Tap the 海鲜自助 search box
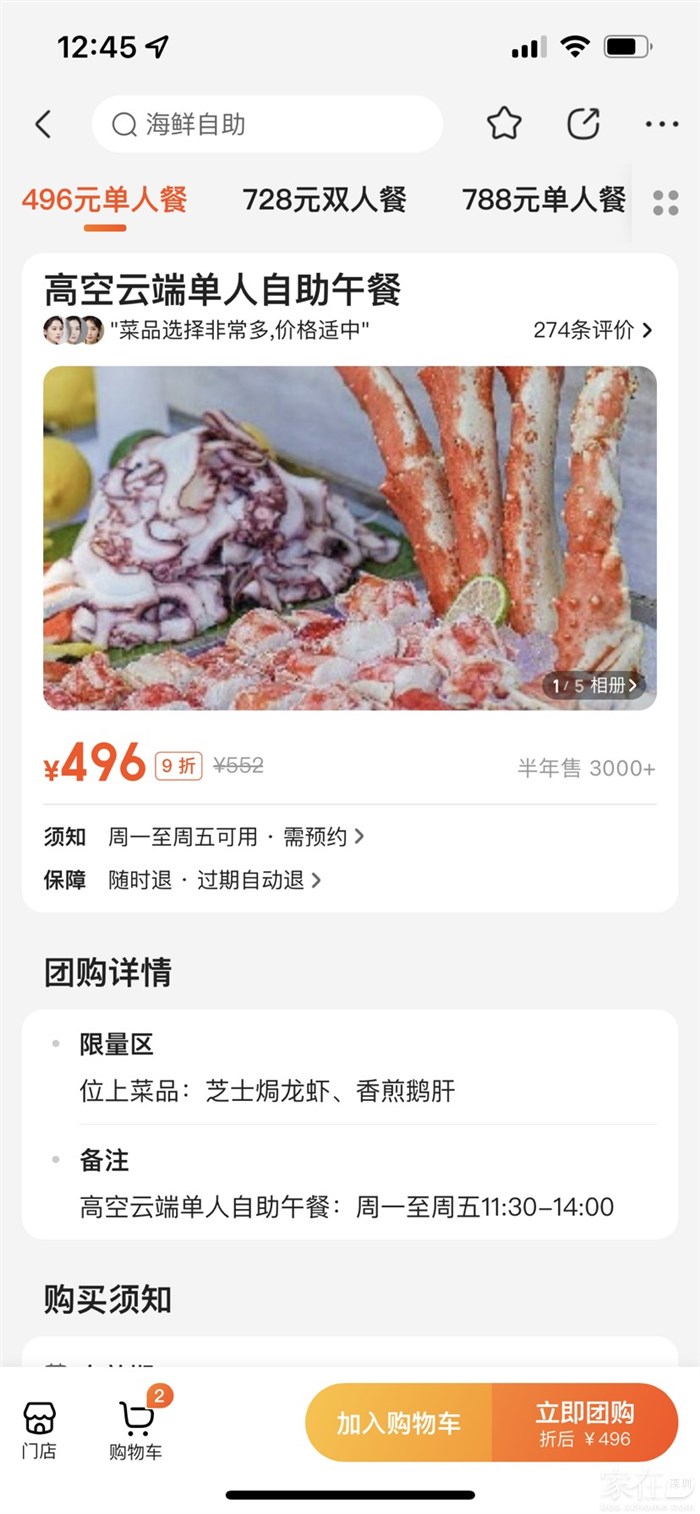700x1514 pixels. (x=267, y=124)
